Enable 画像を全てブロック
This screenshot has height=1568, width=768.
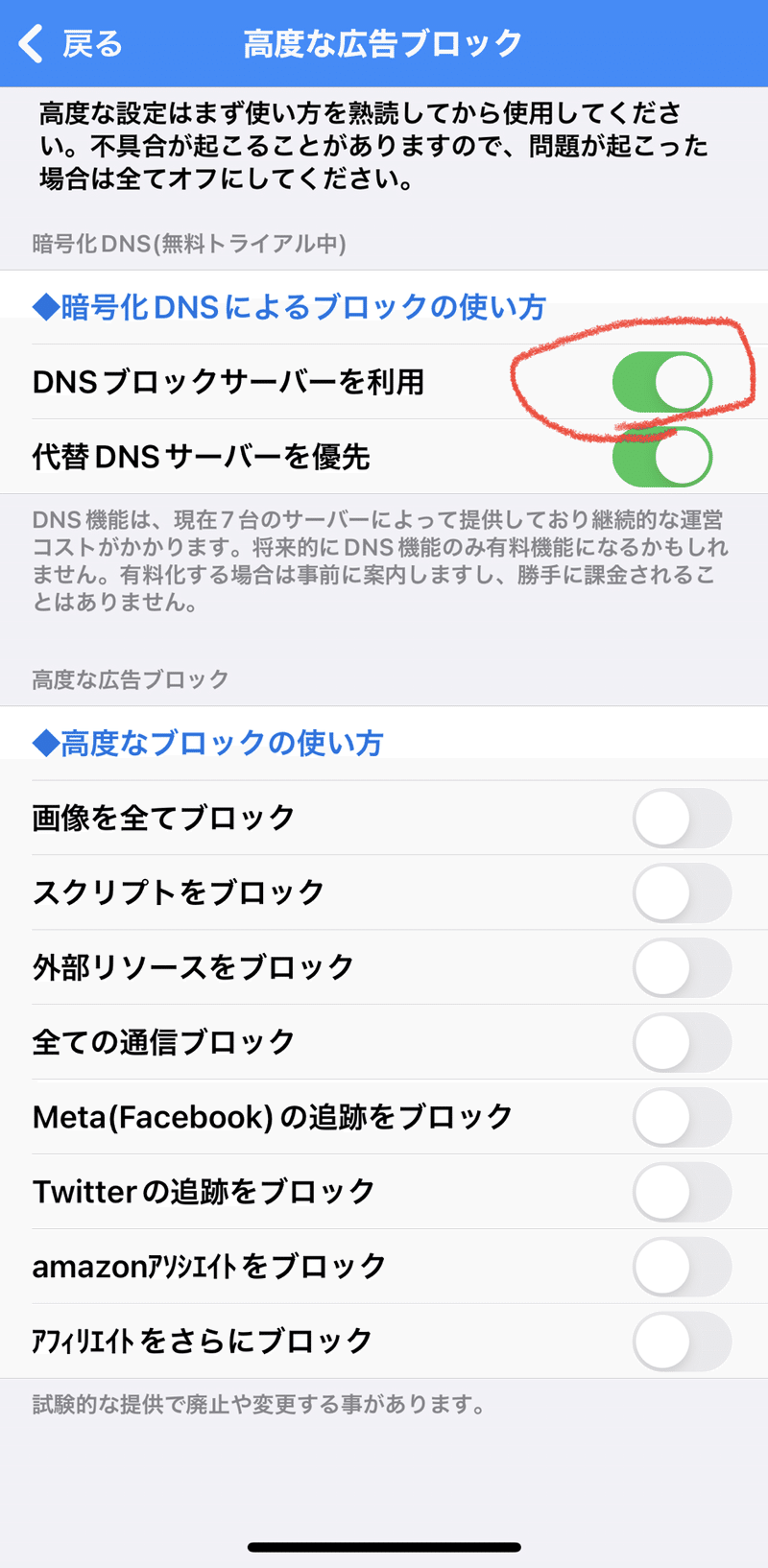682,818
